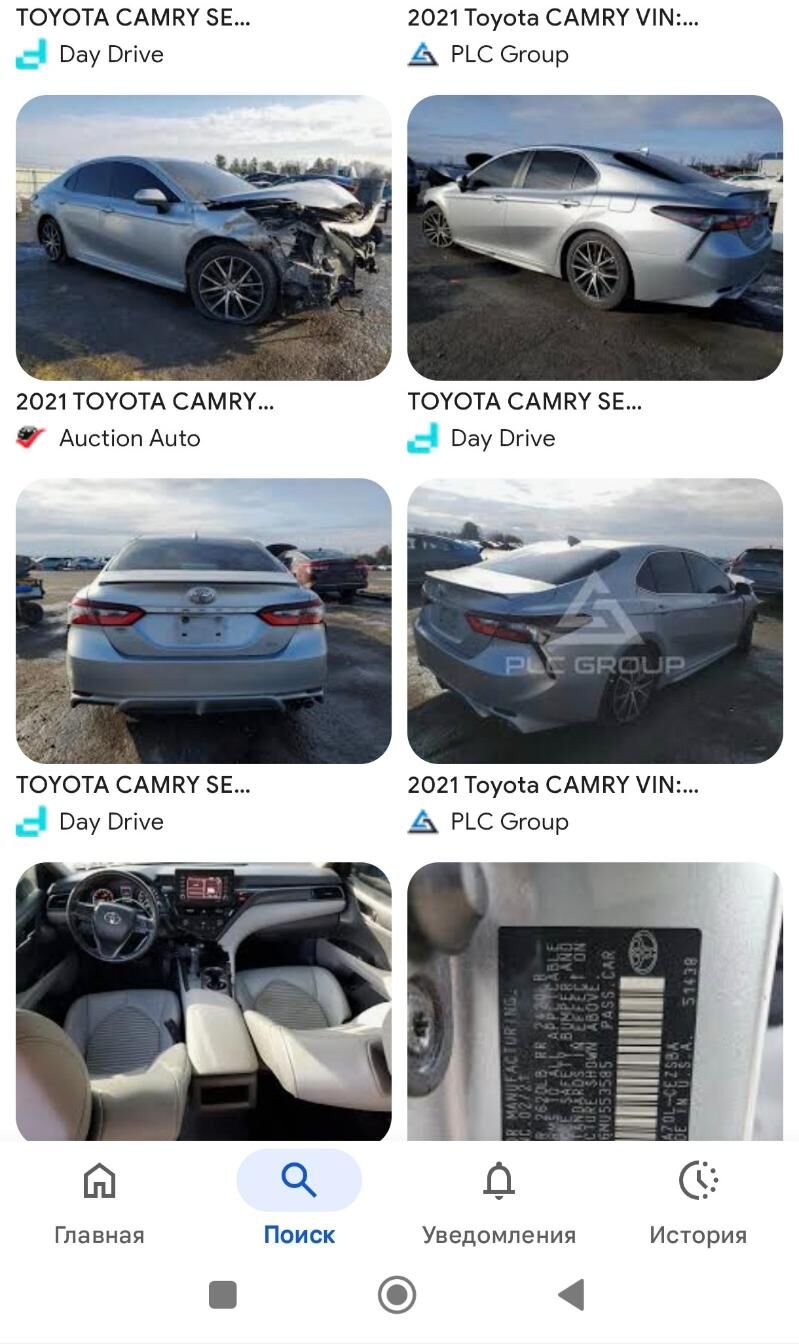Open the Camry rear-view image from Day Drive
This screenshot has height=1344, width=799.
coord(203,621)
